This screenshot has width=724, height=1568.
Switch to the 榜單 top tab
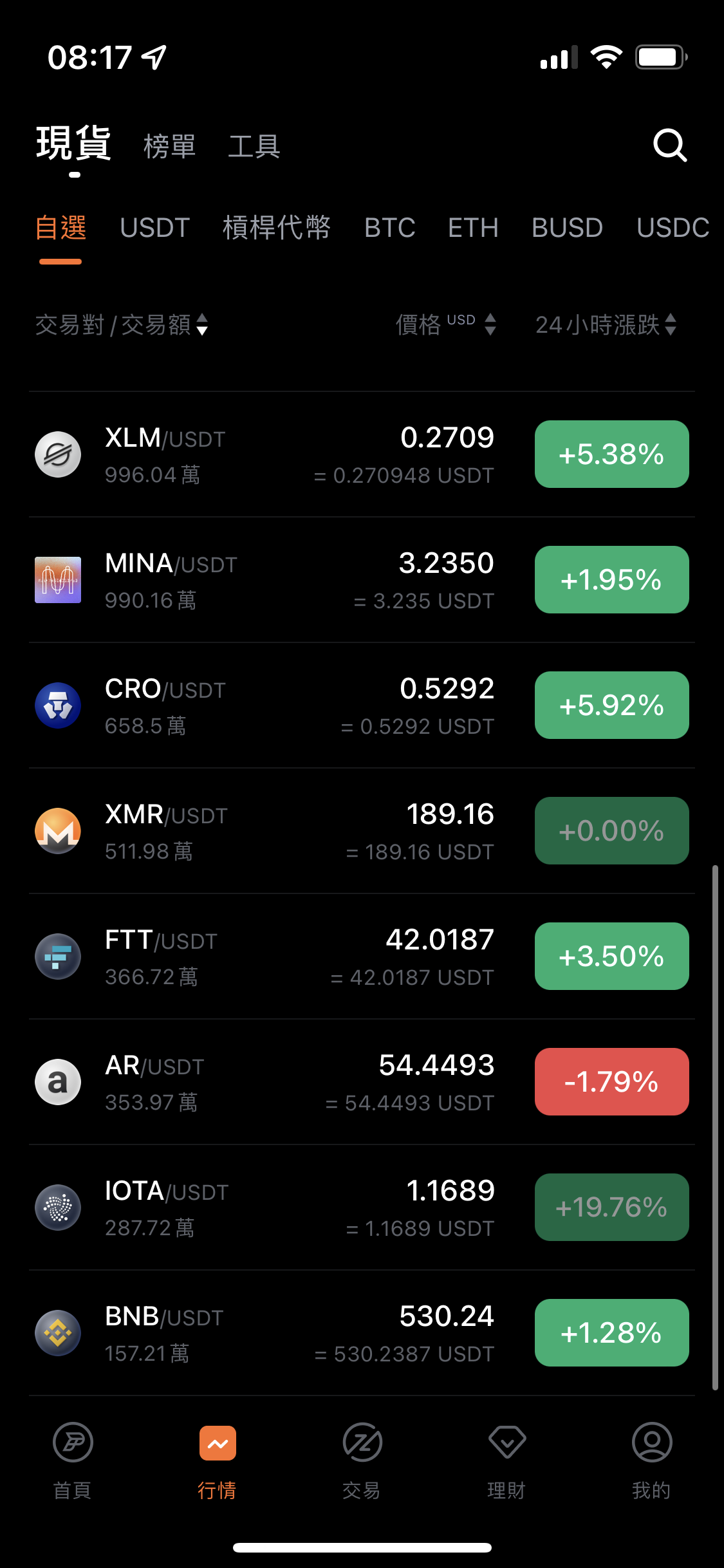click(x=169, y=147)
